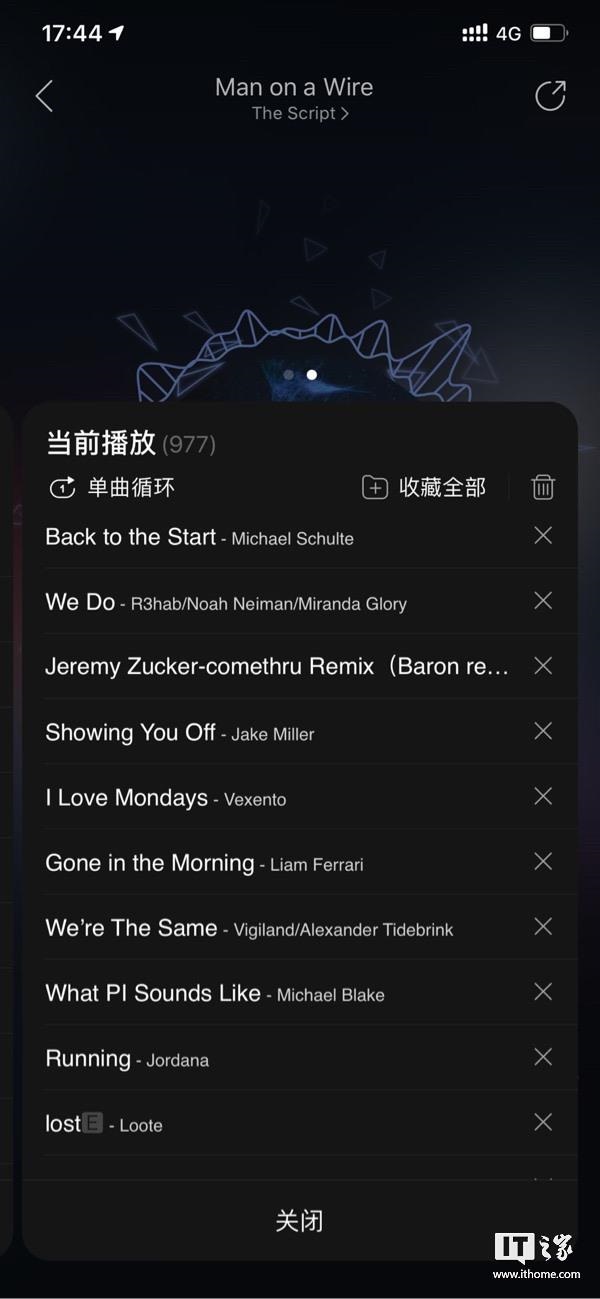The height and width of the screenshot is (1299, 600).
Task: Delete Gone in the Morning from the list
Action: click(x=543, y=861)
